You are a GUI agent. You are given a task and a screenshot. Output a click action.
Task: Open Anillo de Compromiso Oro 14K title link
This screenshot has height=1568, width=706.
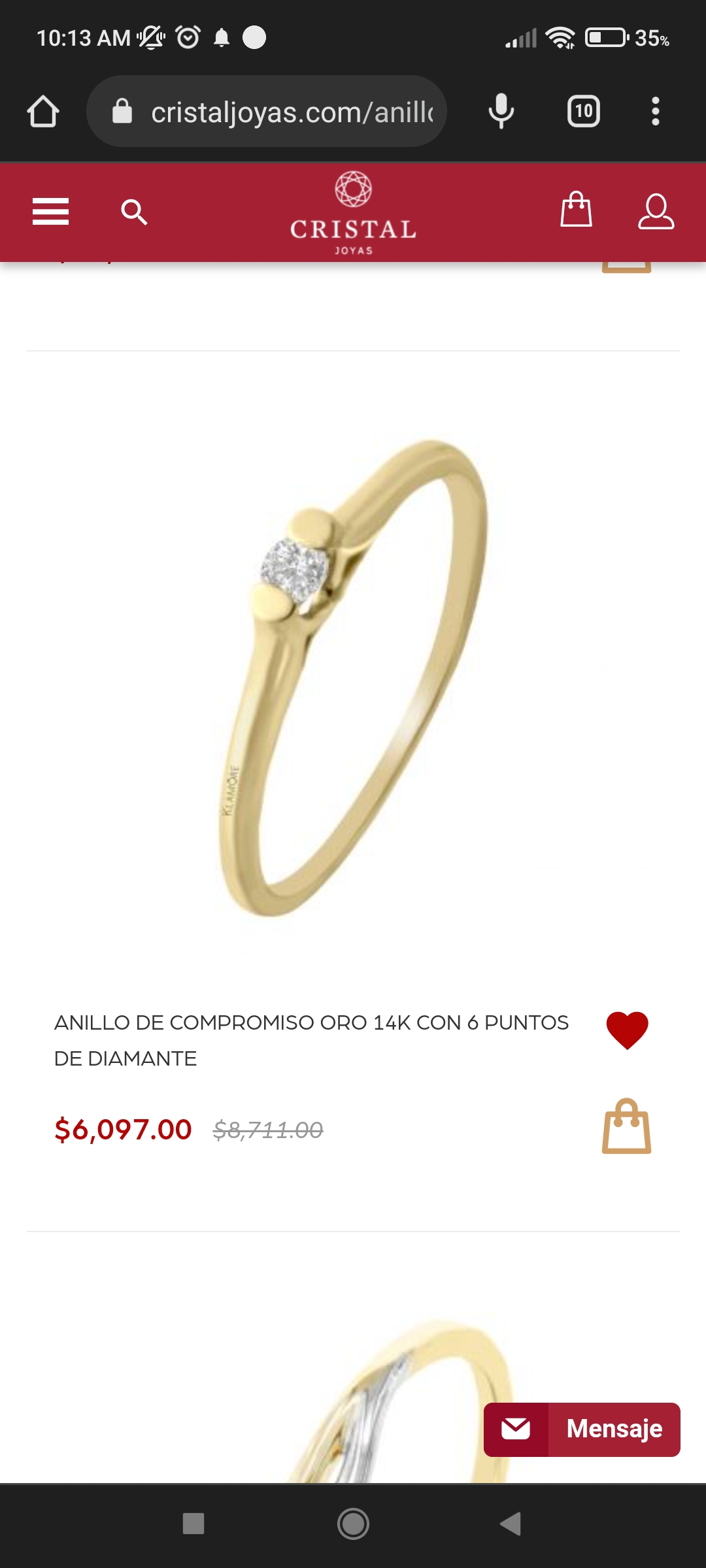point(311,1040)
